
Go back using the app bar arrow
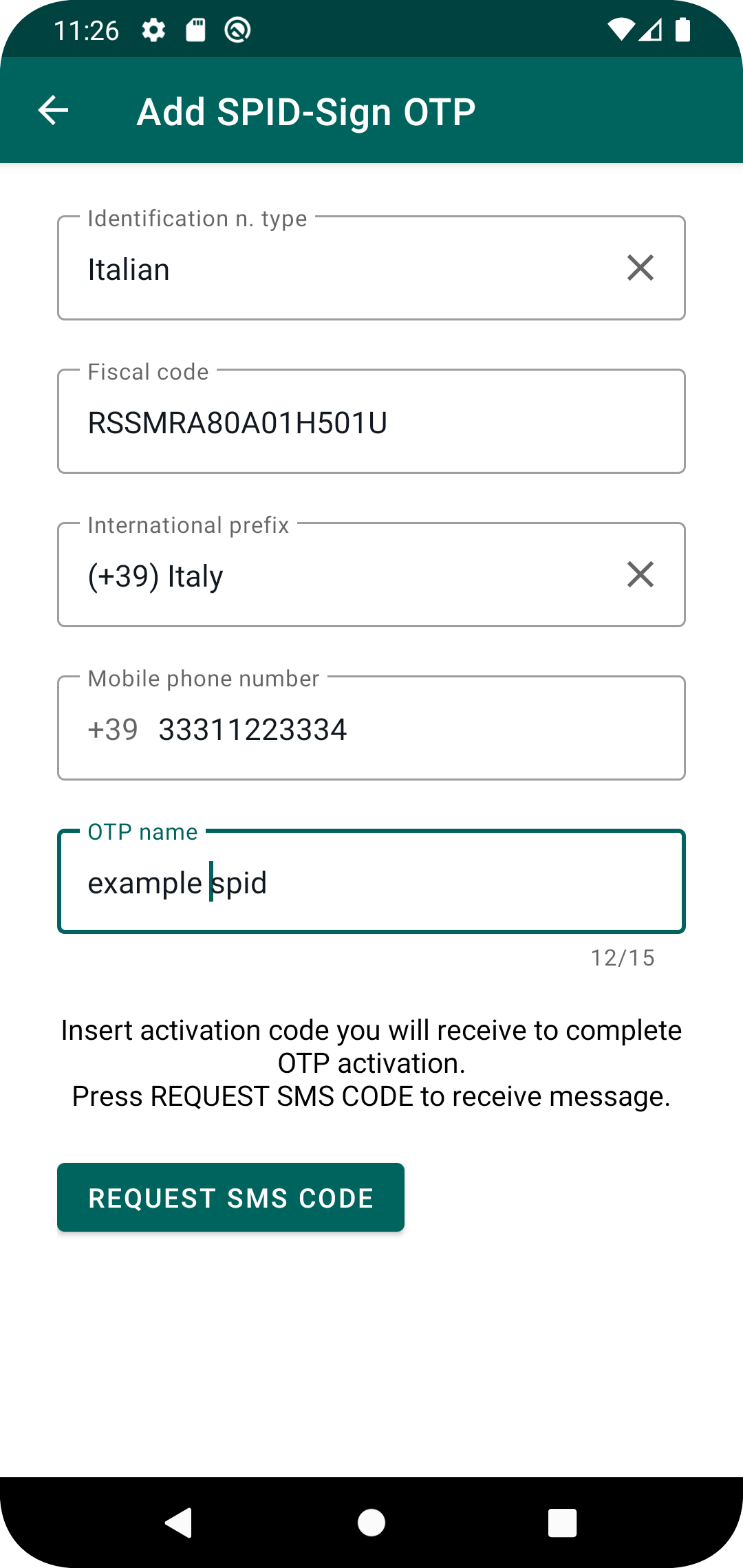(x=53, y=110)
